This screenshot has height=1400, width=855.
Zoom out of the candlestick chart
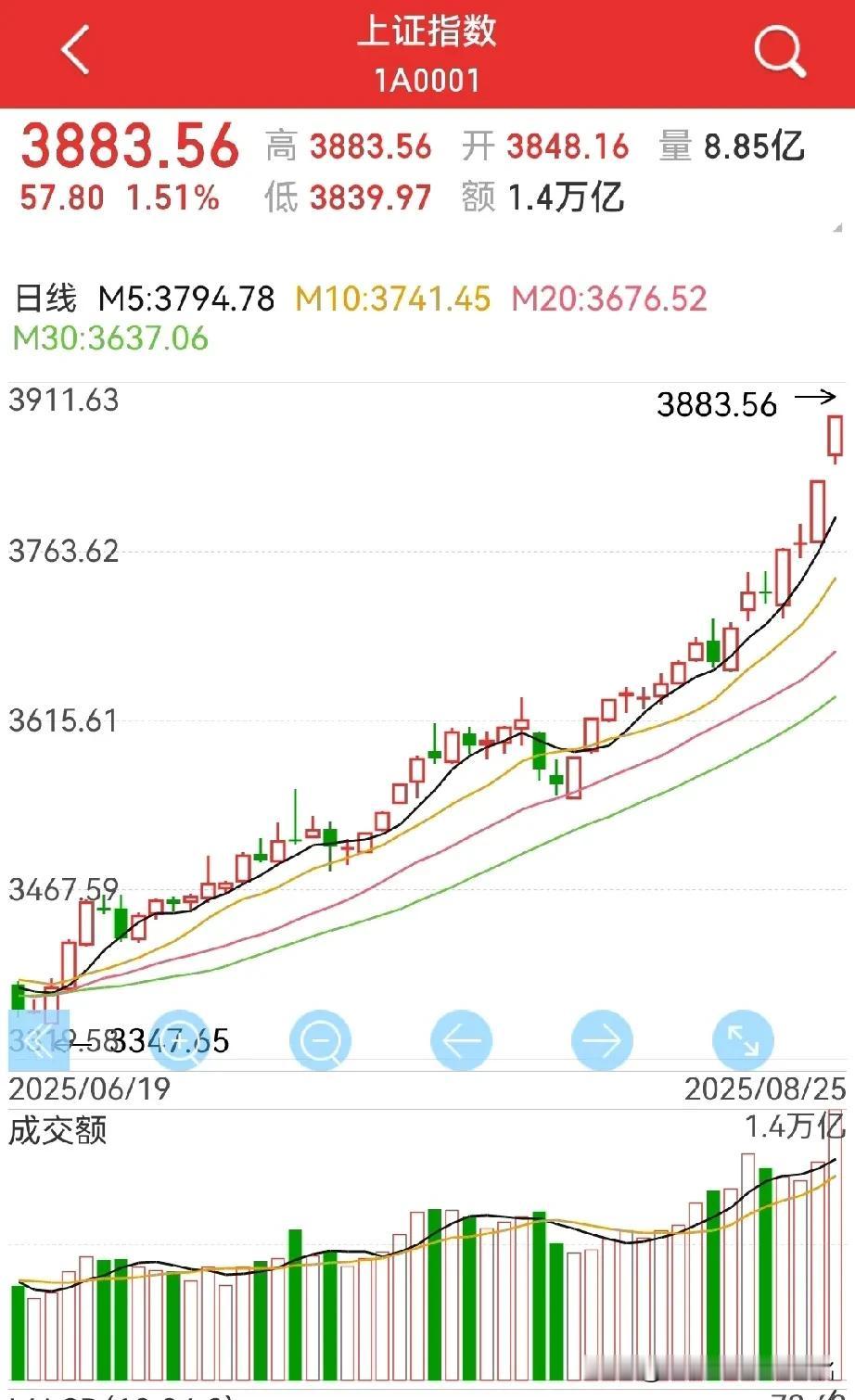[321, 1040]
